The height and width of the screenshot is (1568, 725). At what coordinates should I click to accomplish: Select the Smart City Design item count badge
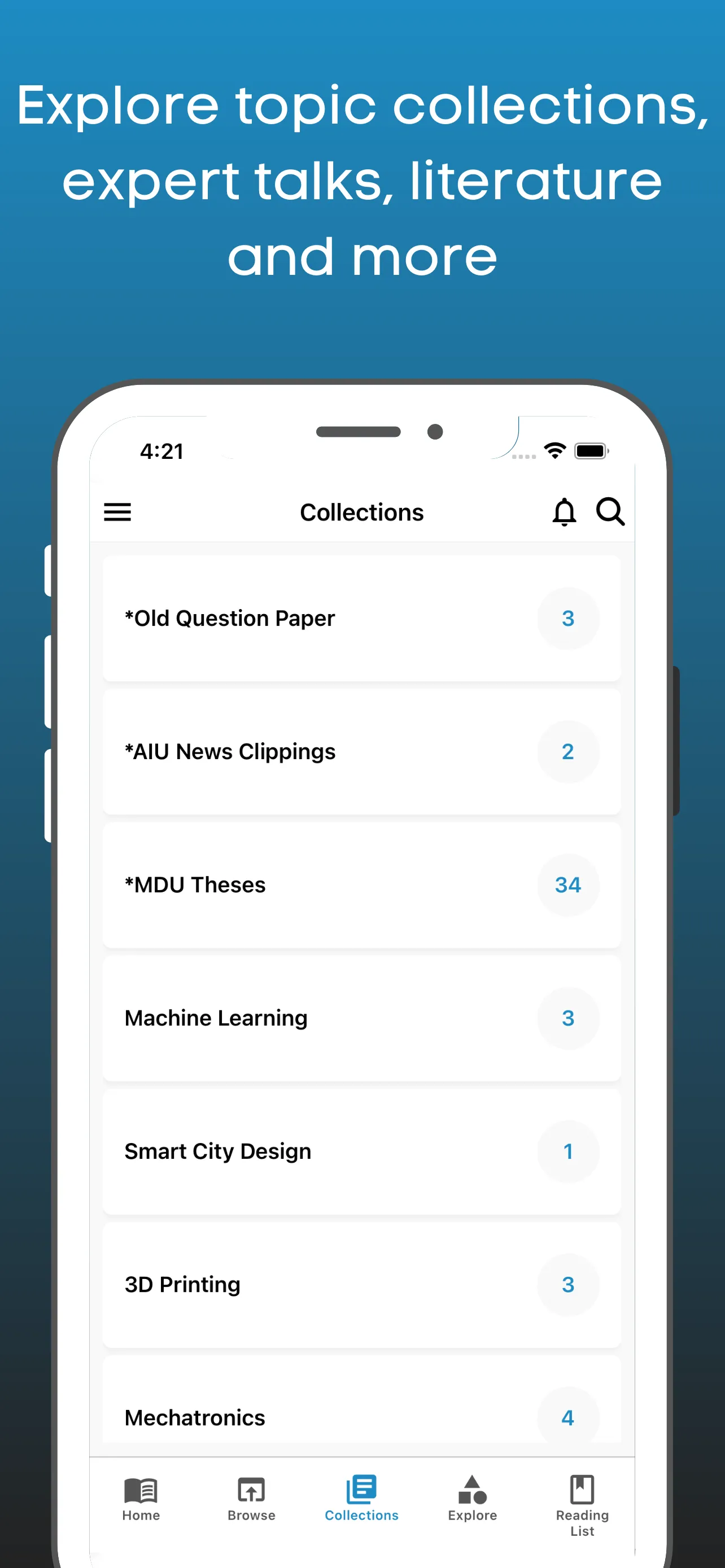(568, 1151)
